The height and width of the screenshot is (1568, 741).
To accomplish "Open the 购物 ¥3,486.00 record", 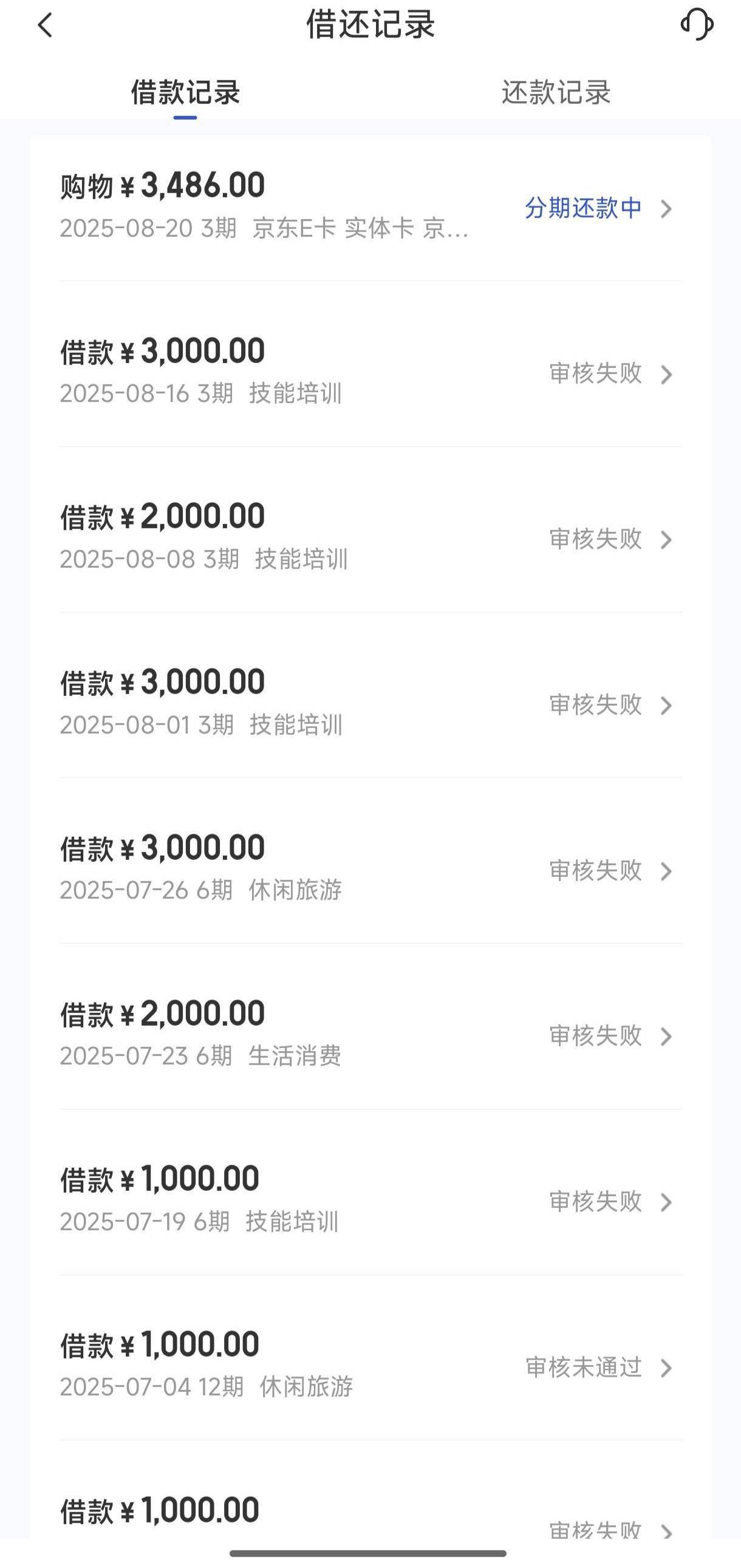I will [x=370, y=207].
